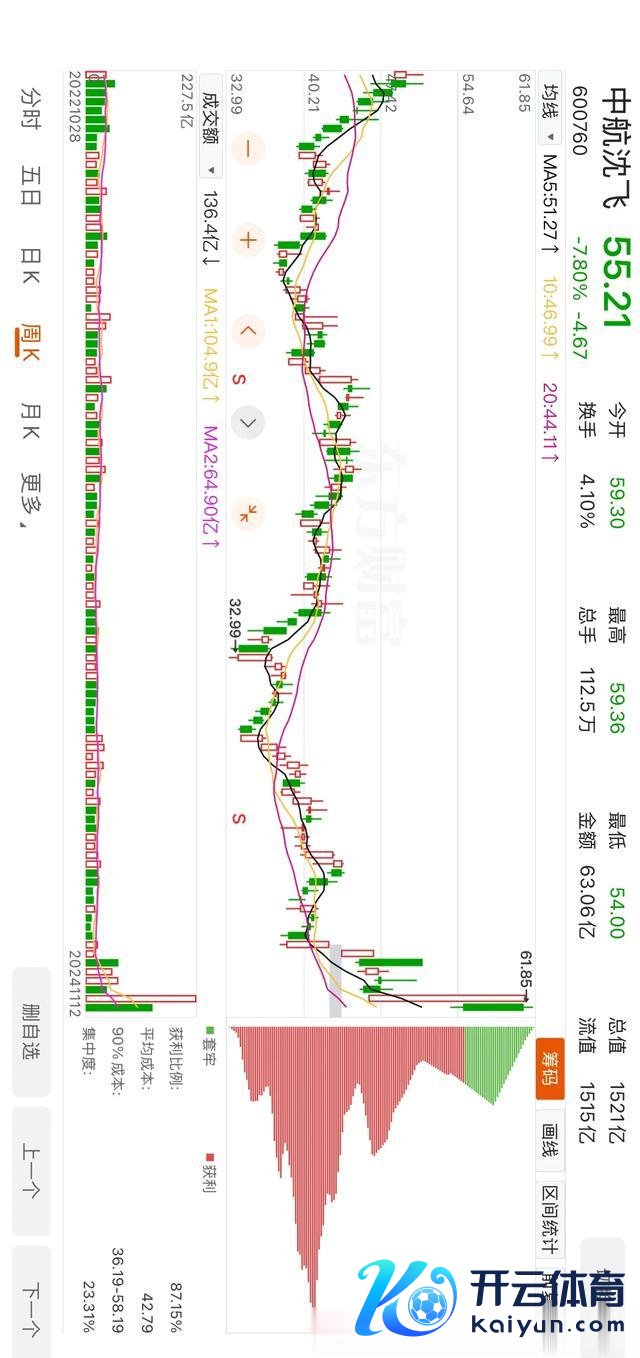The height and width of the screenshot is (1358, 640).
Task: Zoom out the K-line chart with minus
Action: pos(247,149)
